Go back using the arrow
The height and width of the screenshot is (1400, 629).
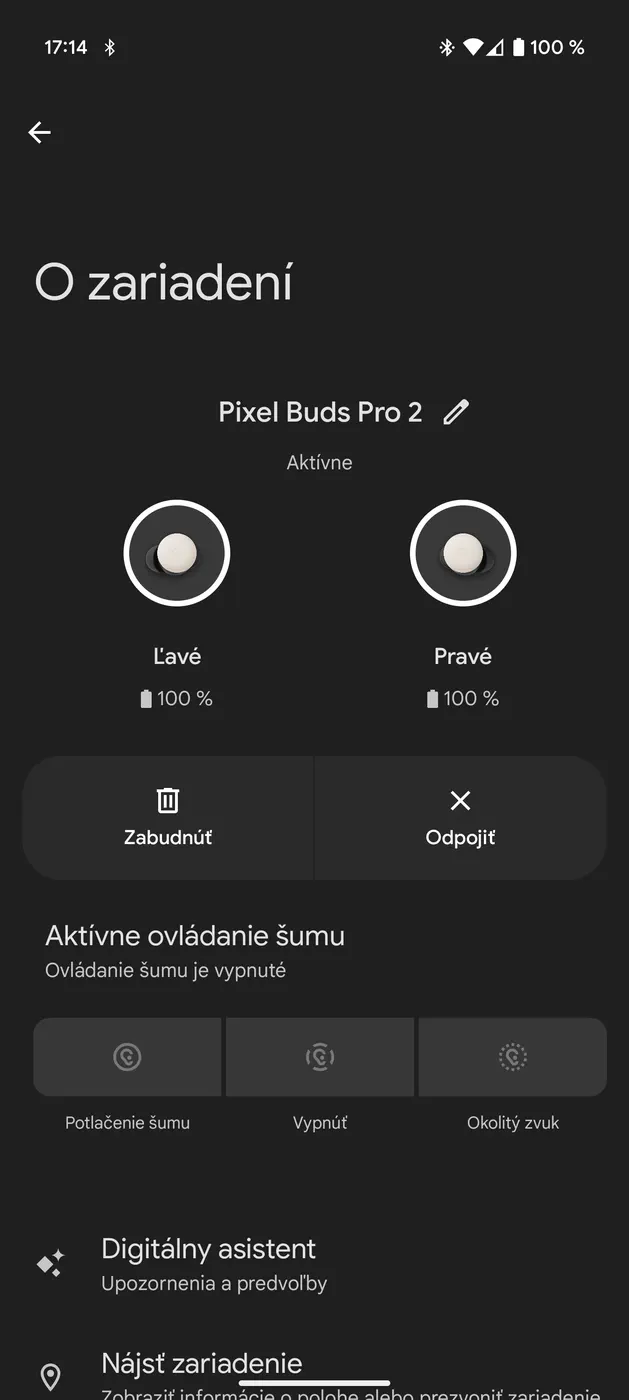pos(40,132)
